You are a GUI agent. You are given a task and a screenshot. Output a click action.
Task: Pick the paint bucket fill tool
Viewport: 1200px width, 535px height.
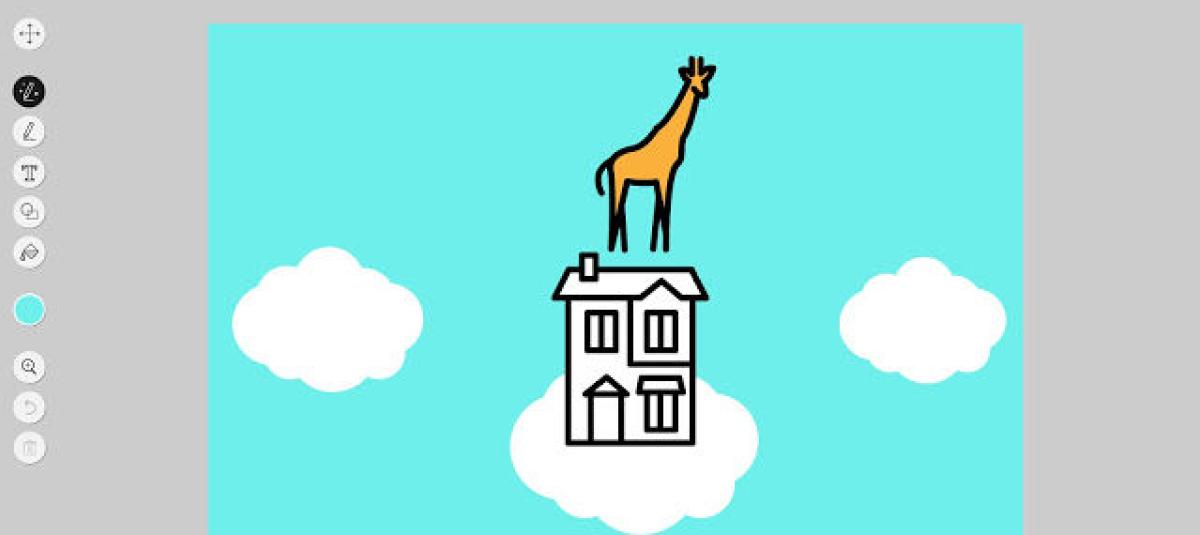click(x=29, y=251)
